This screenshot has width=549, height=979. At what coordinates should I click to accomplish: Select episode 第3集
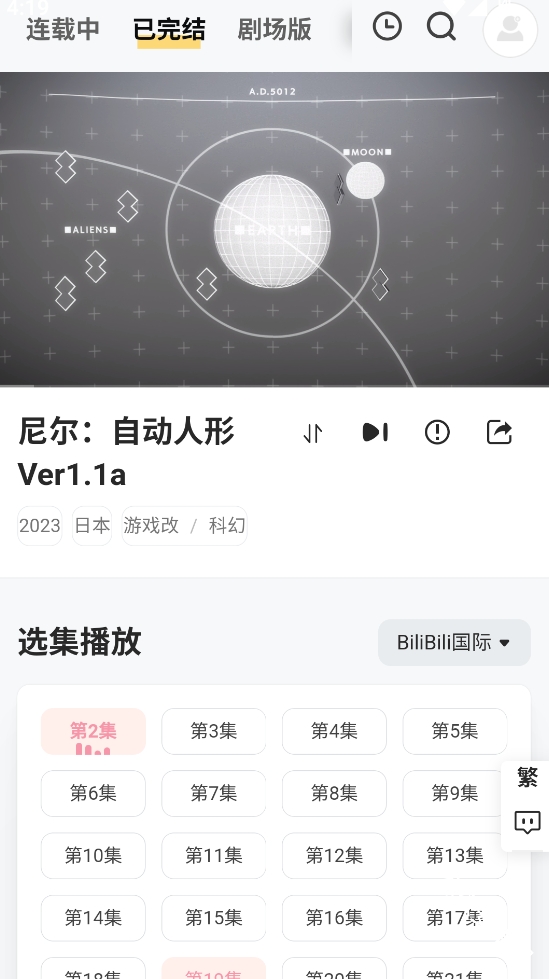coord(214,731)
